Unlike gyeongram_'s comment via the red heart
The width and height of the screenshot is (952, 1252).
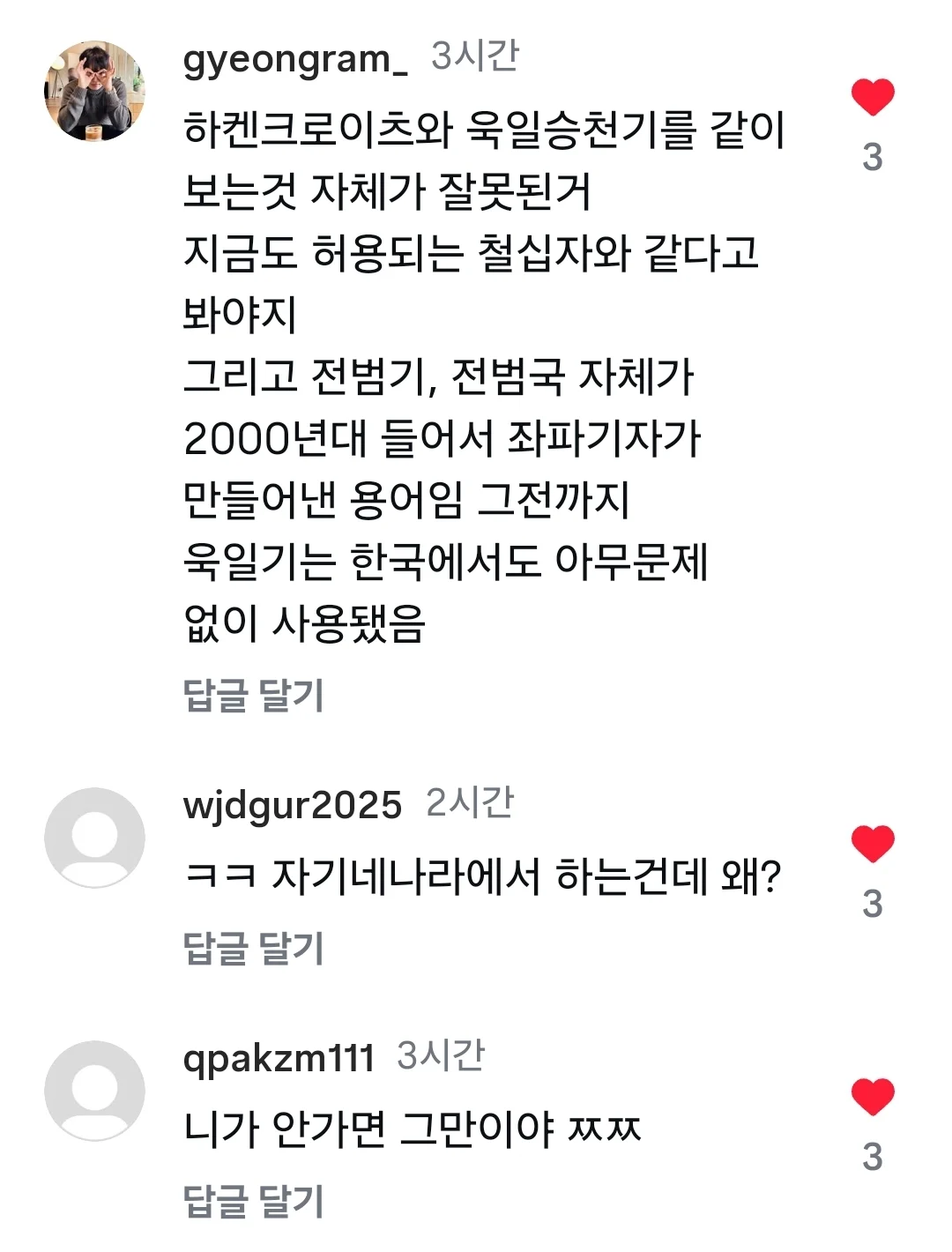872,97
